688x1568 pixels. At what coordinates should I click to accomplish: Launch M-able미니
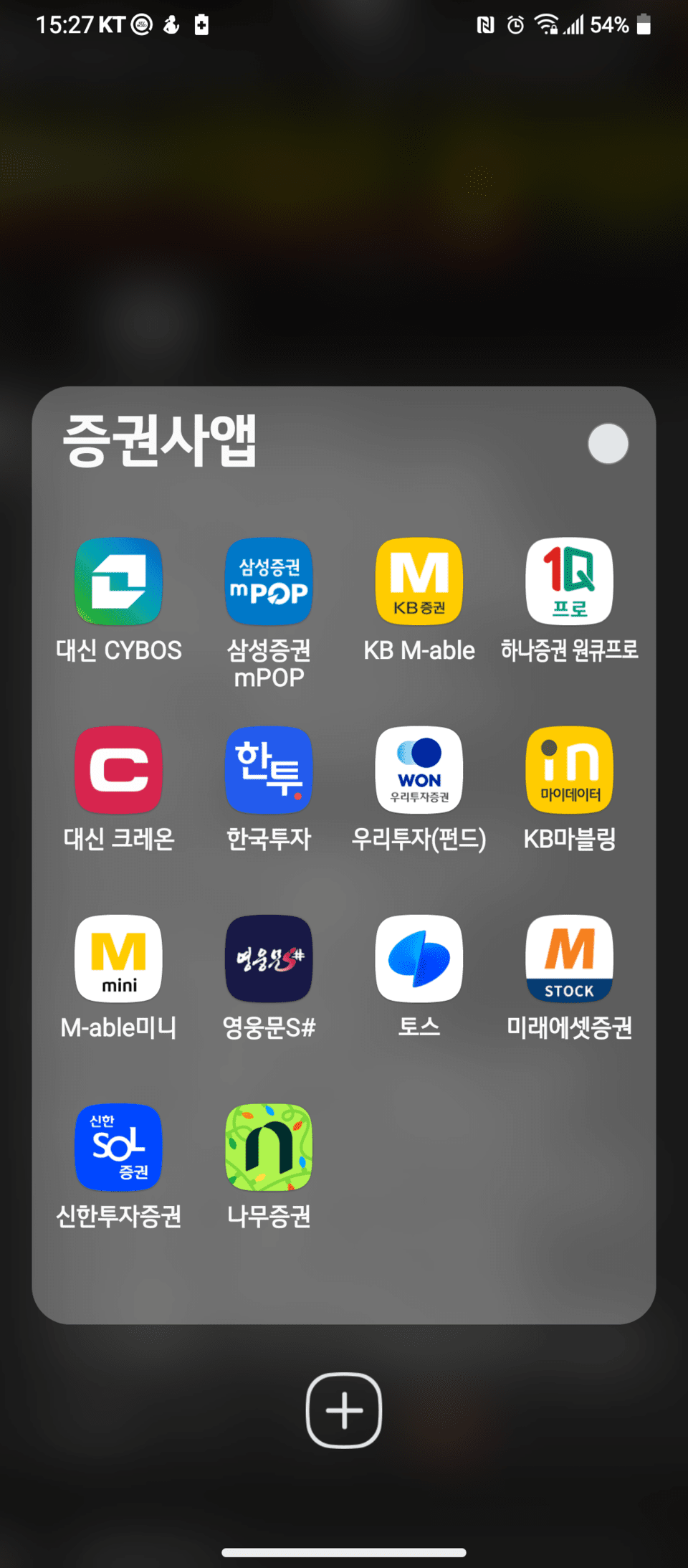(118, 959)
